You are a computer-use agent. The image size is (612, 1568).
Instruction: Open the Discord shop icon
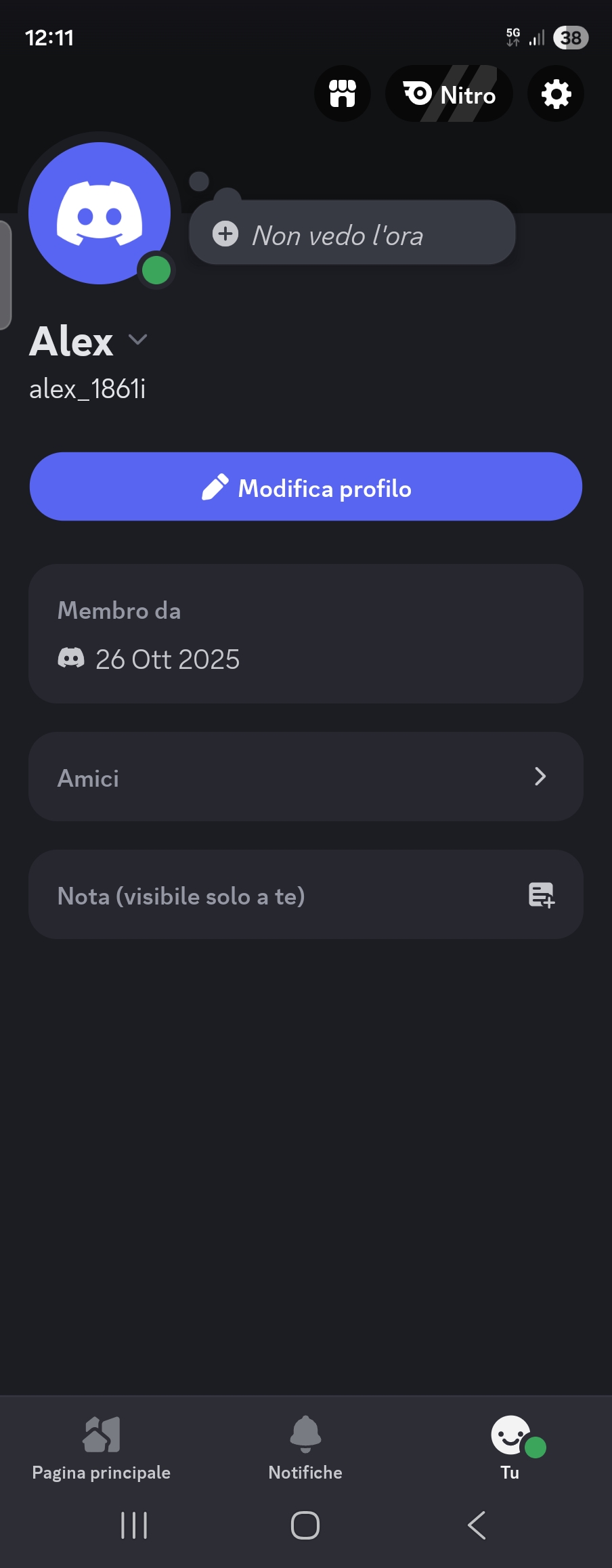coord(343,93)
